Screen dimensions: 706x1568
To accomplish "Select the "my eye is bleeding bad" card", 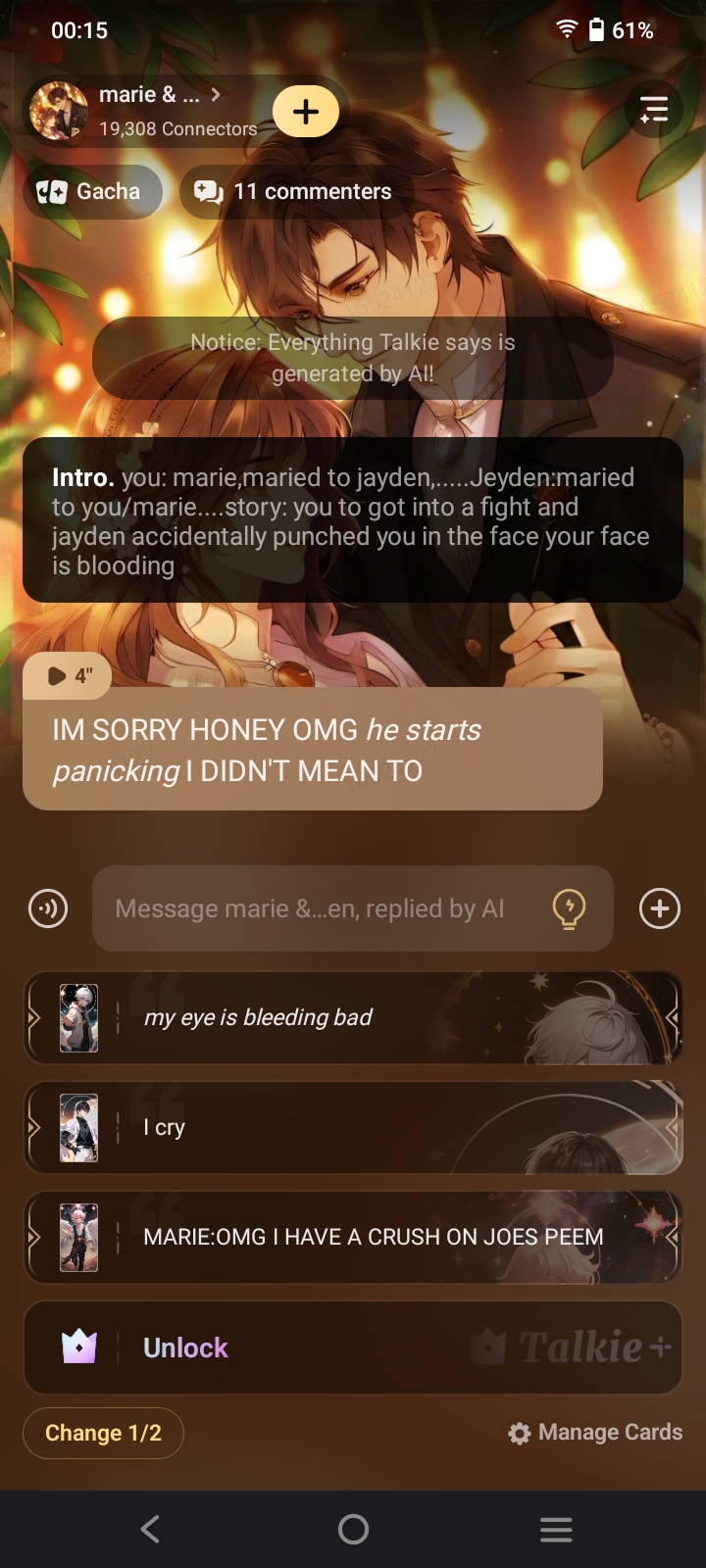I will click(x=353, y=1017).
